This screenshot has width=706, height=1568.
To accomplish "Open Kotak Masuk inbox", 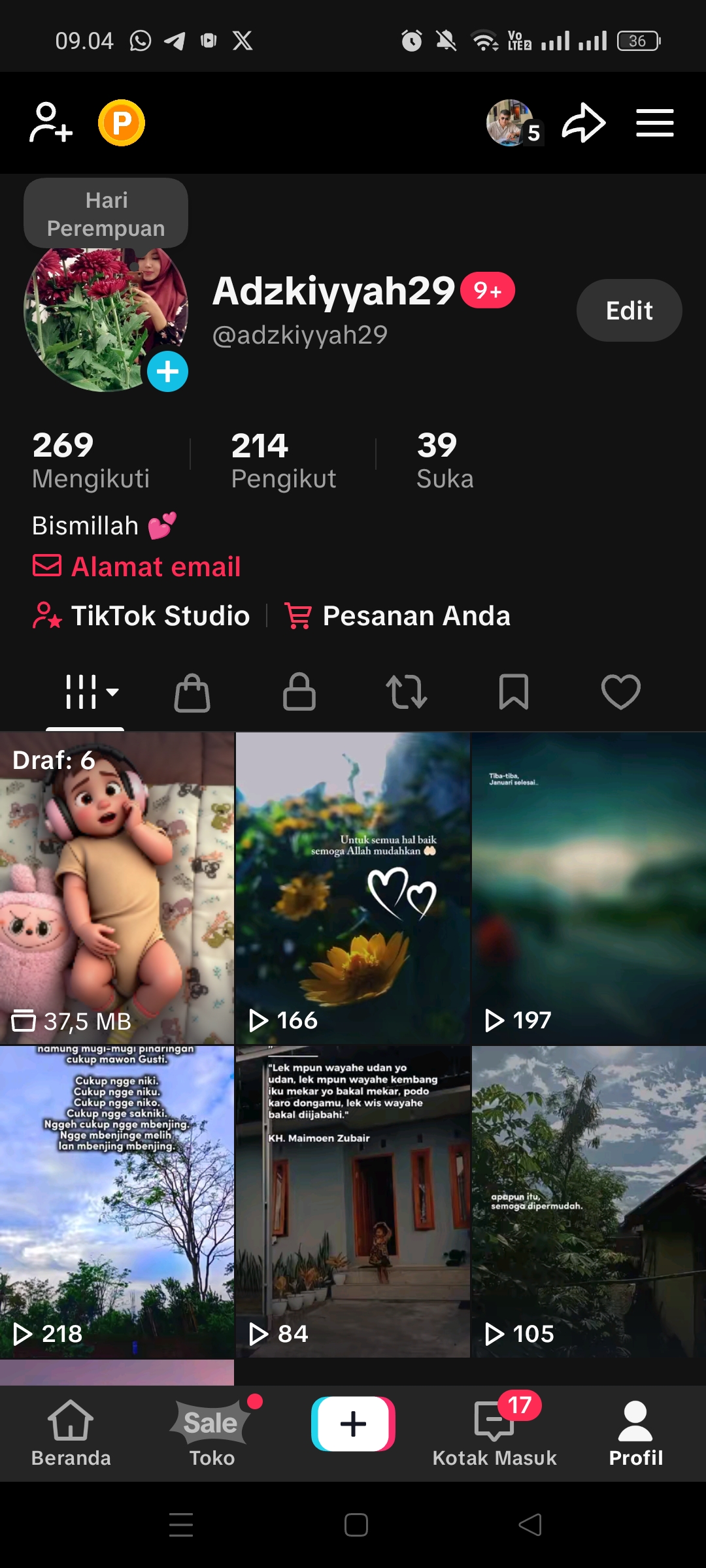I will 494,1433.
